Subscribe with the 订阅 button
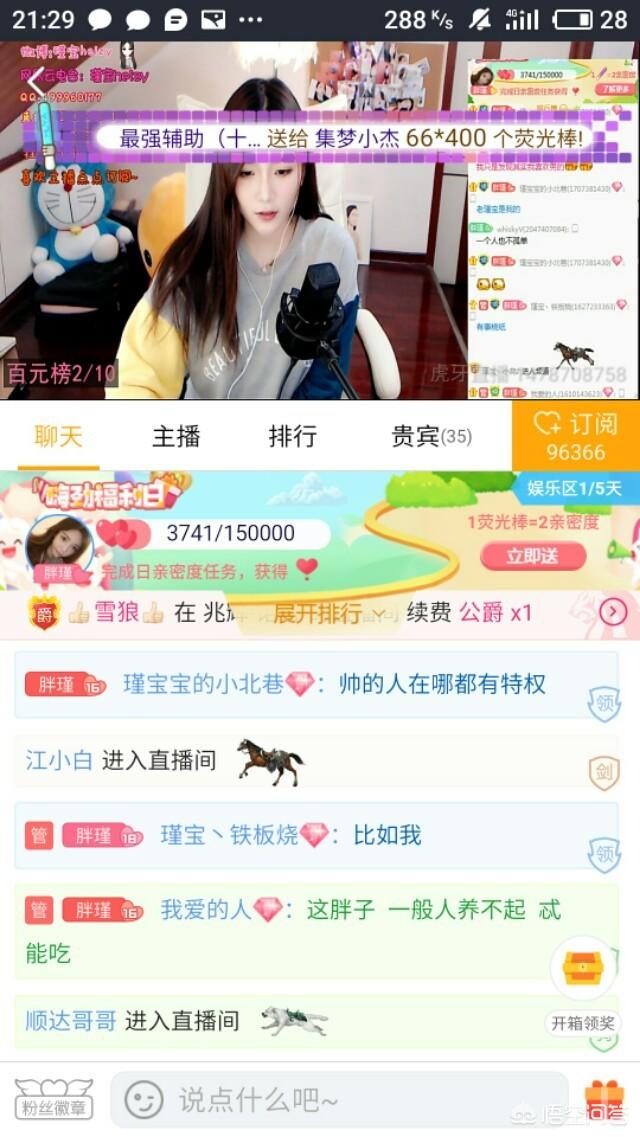The height and width of the screenshot is (1137, 640). pyautogui.click(x=576, y=437)
